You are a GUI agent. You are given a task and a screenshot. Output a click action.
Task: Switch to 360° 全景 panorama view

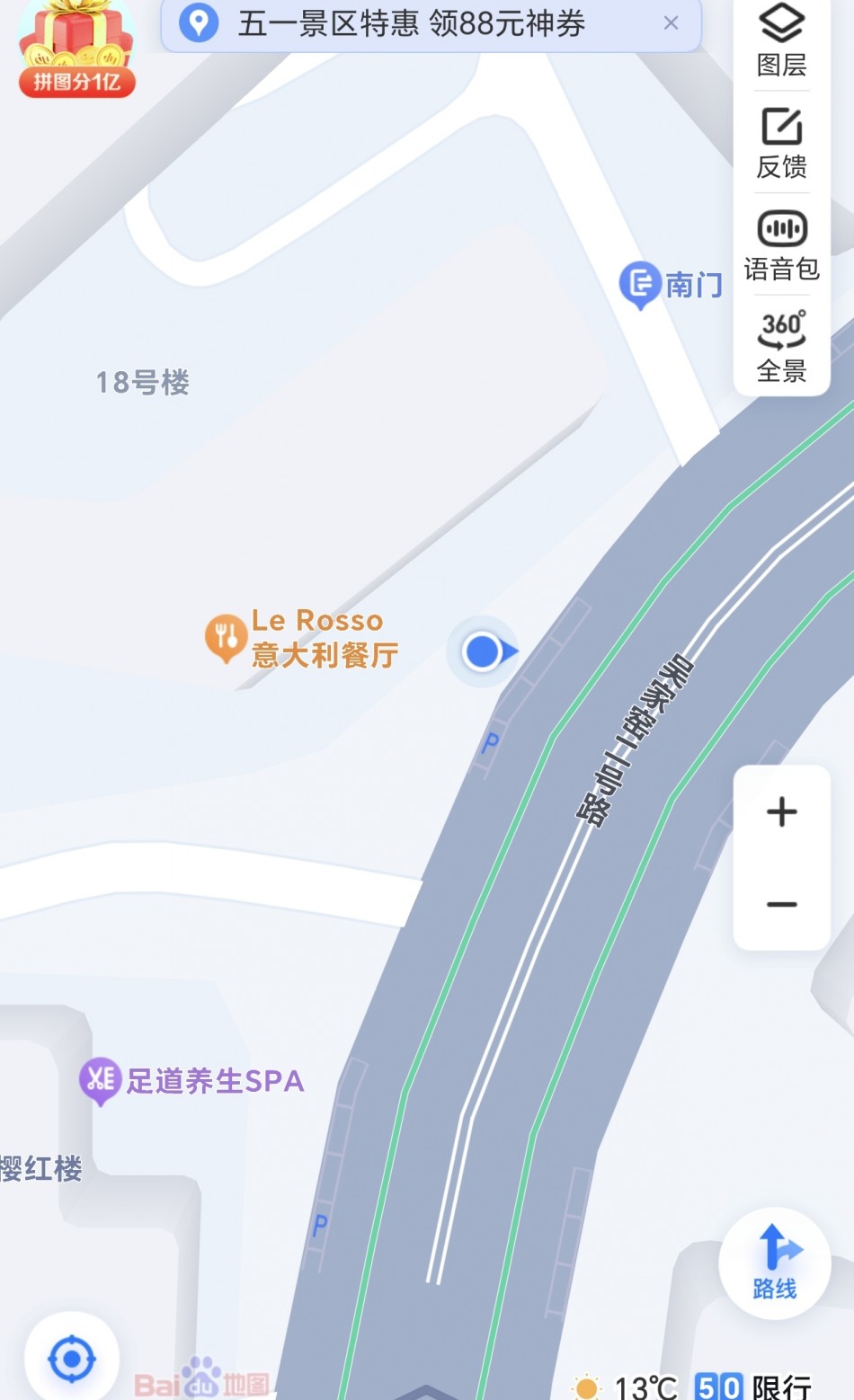pyautogui.click(x=781, y=347)
